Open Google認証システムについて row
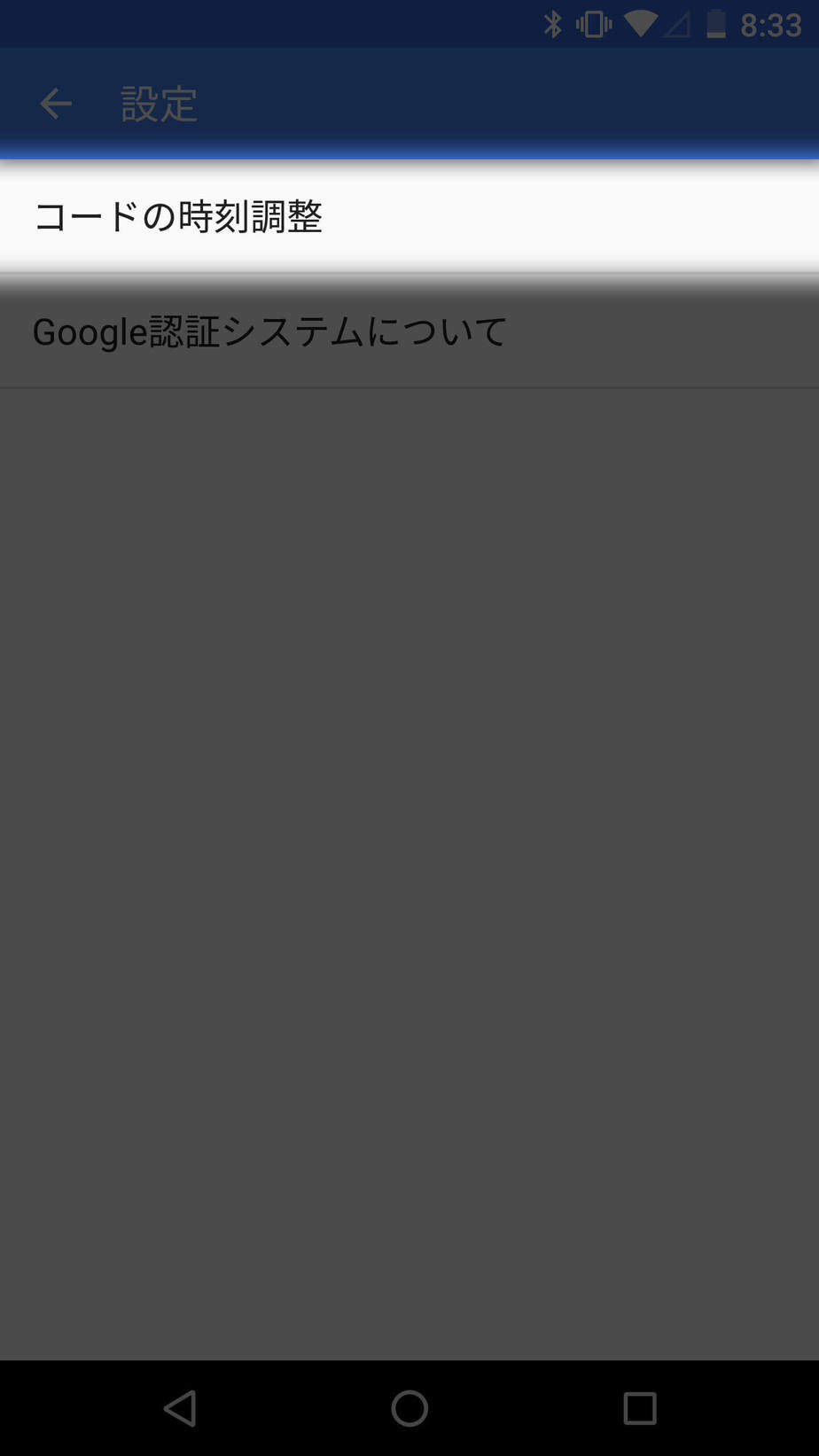 tap(269, 332)
